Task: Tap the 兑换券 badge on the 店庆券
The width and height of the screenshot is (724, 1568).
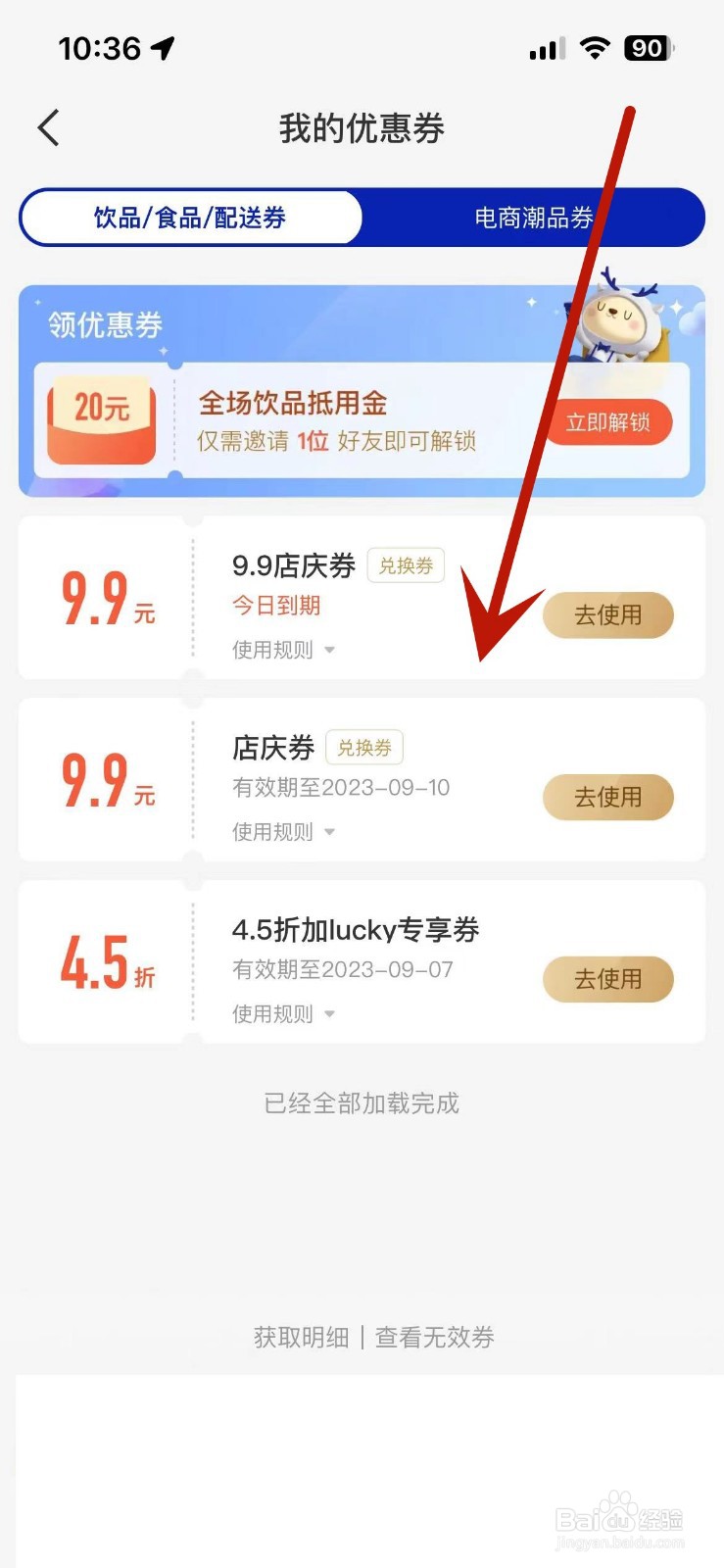Action: pos(364,748)
